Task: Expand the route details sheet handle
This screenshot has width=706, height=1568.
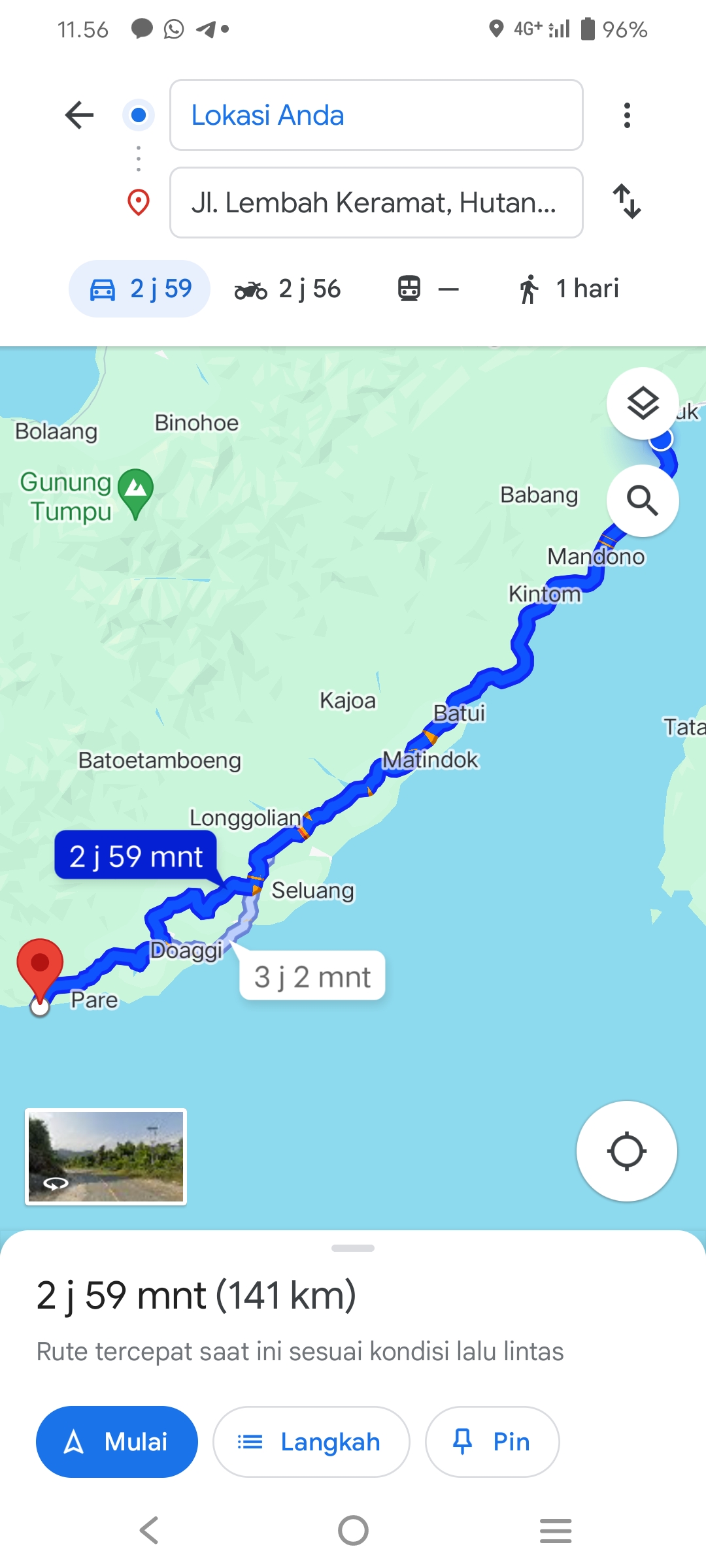Action: [353, 1248]
